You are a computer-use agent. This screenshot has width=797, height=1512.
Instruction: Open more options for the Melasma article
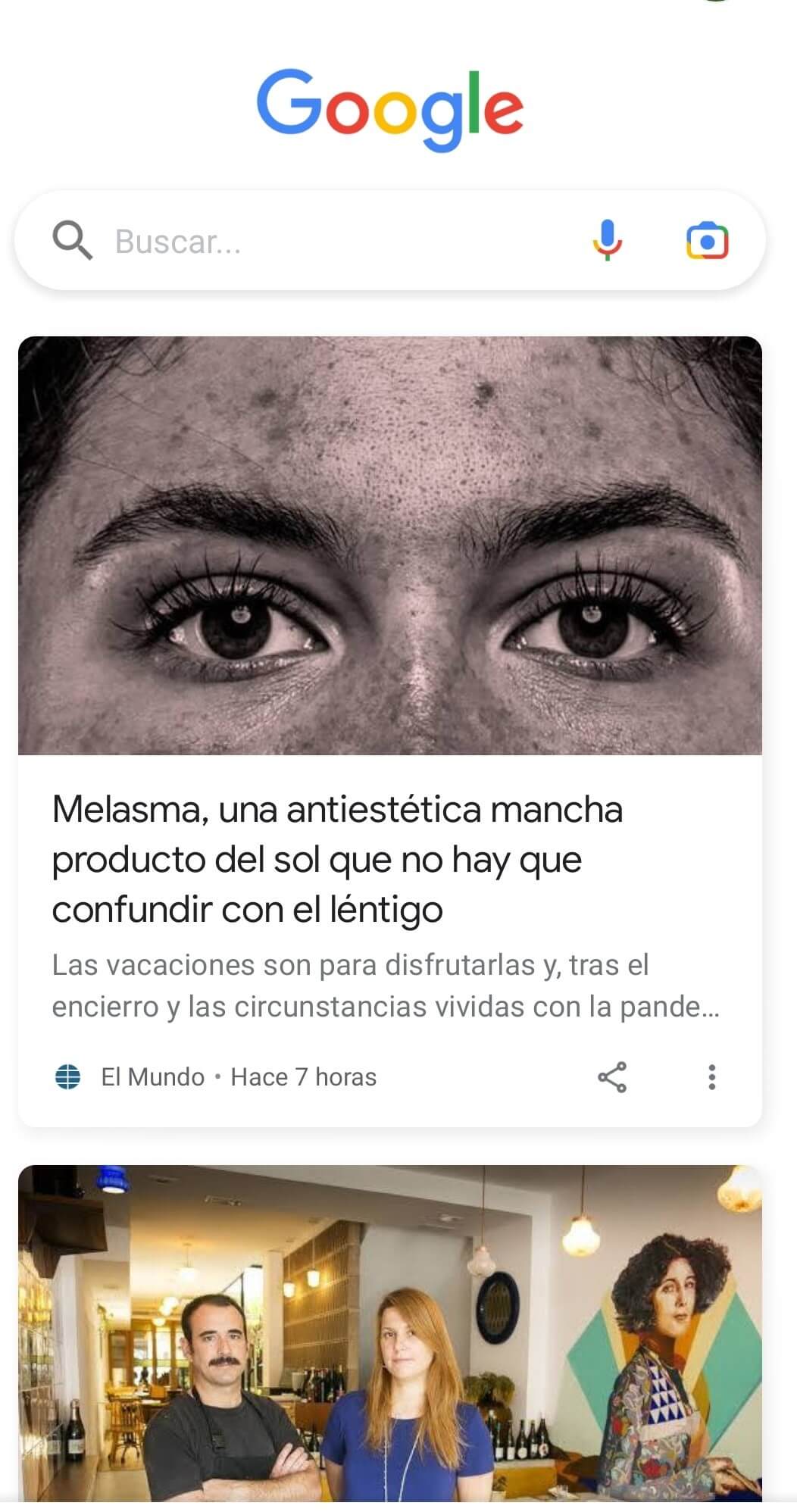tap(711, 1076)
